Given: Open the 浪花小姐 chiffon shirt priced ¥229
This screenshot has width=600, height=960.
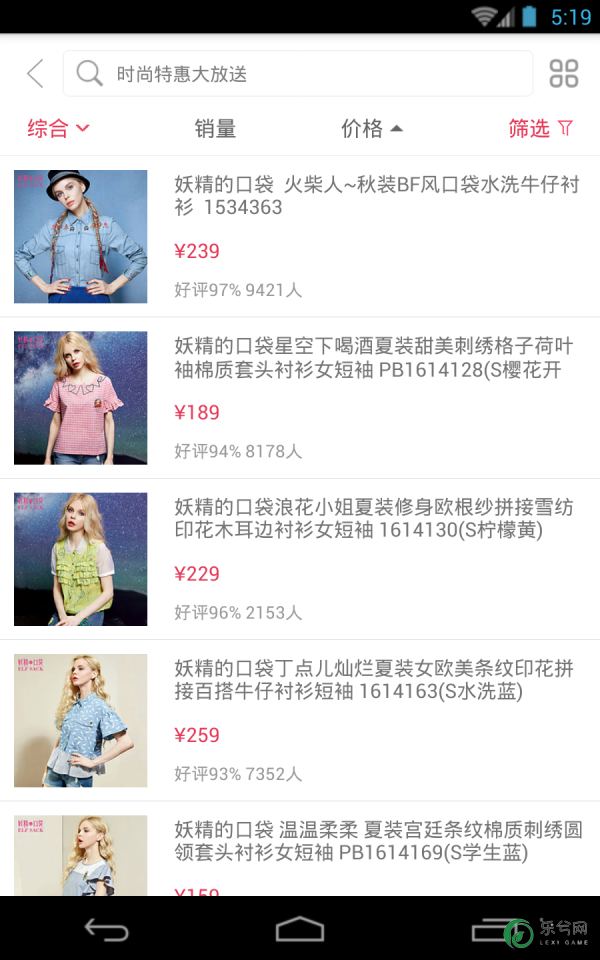Looking at the screenshot, I should pyautogui.click(x=300, y=559).
